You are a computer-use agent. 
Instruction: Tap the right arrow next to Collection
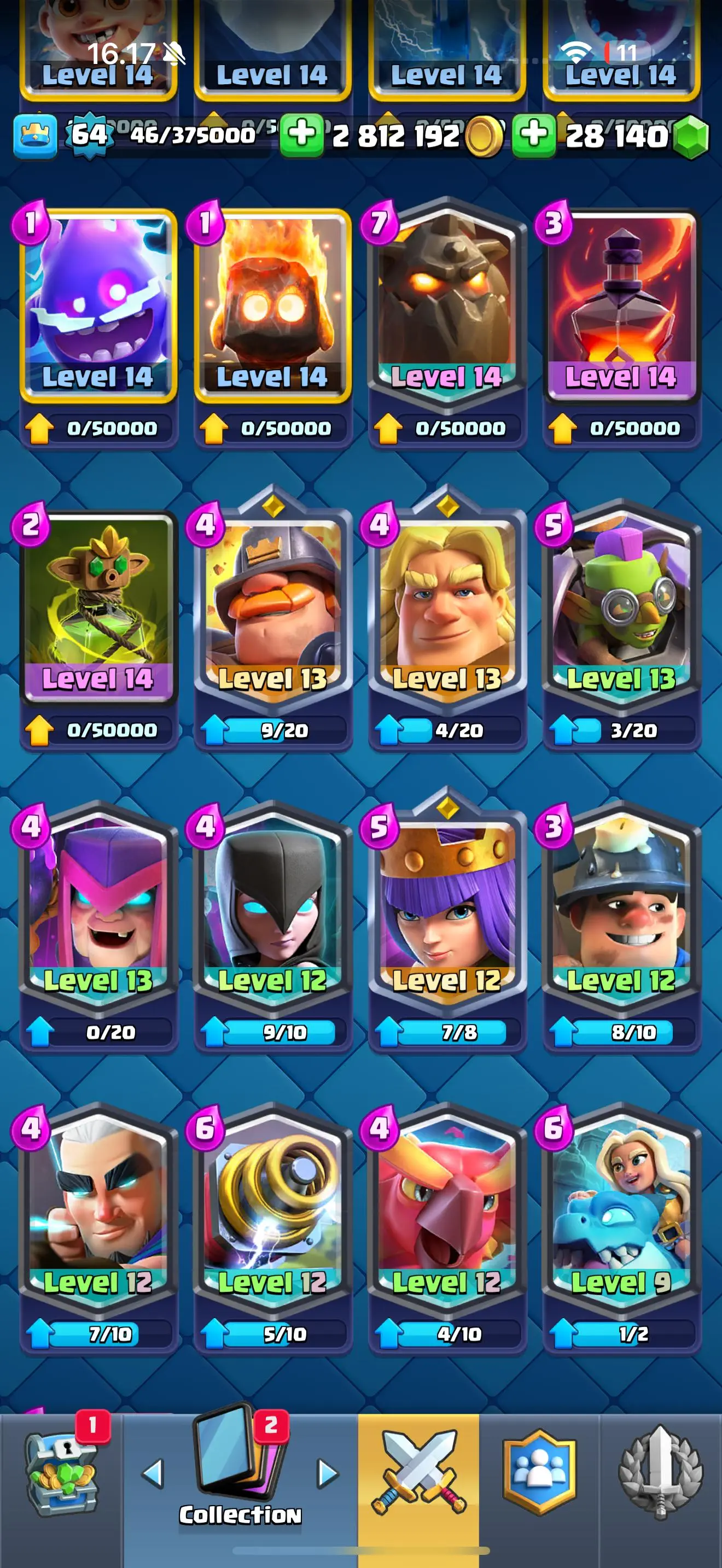point(328,1473)
